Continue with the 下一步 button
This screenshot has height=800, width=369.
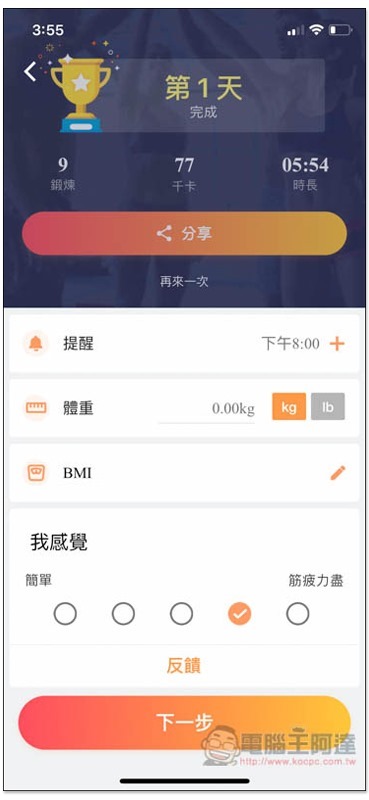point(184,722)
